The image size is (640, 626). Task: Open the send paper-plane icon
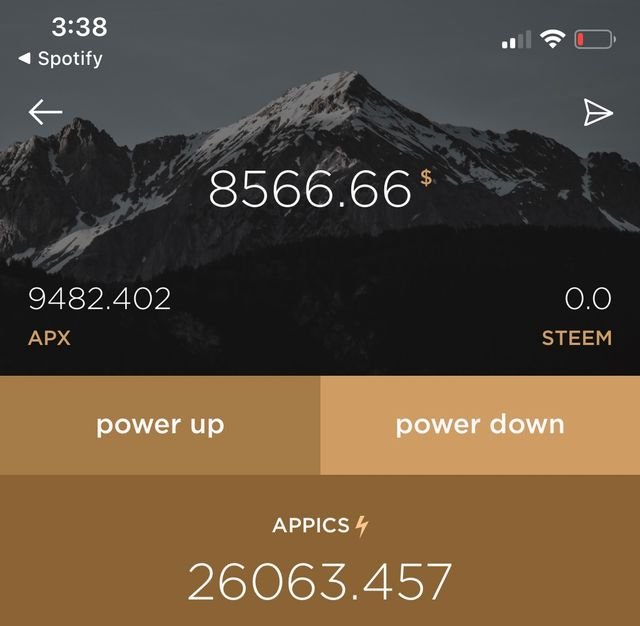tap(597, 113)
